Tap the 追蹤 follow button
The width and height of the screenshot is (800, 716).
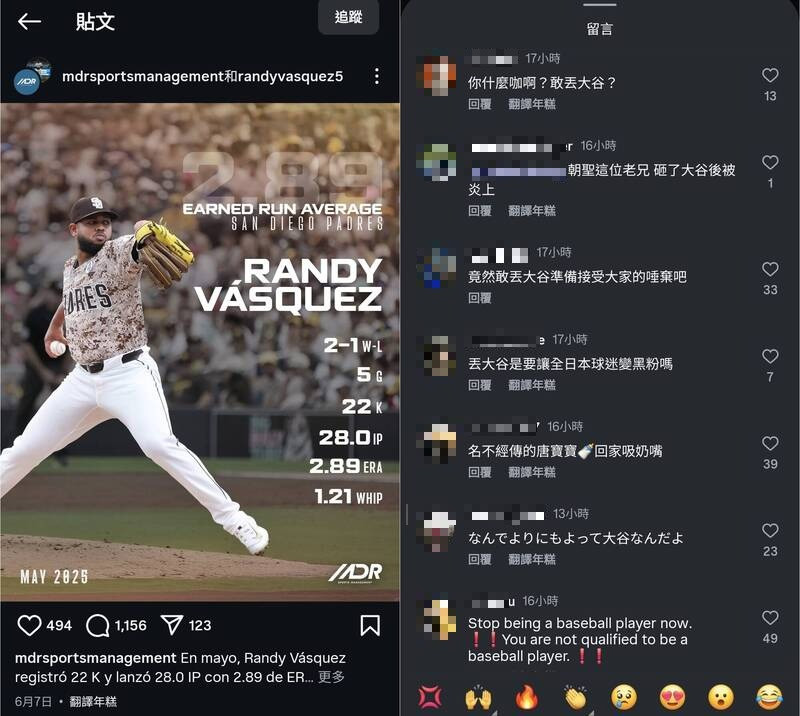(x=348, y=17)
